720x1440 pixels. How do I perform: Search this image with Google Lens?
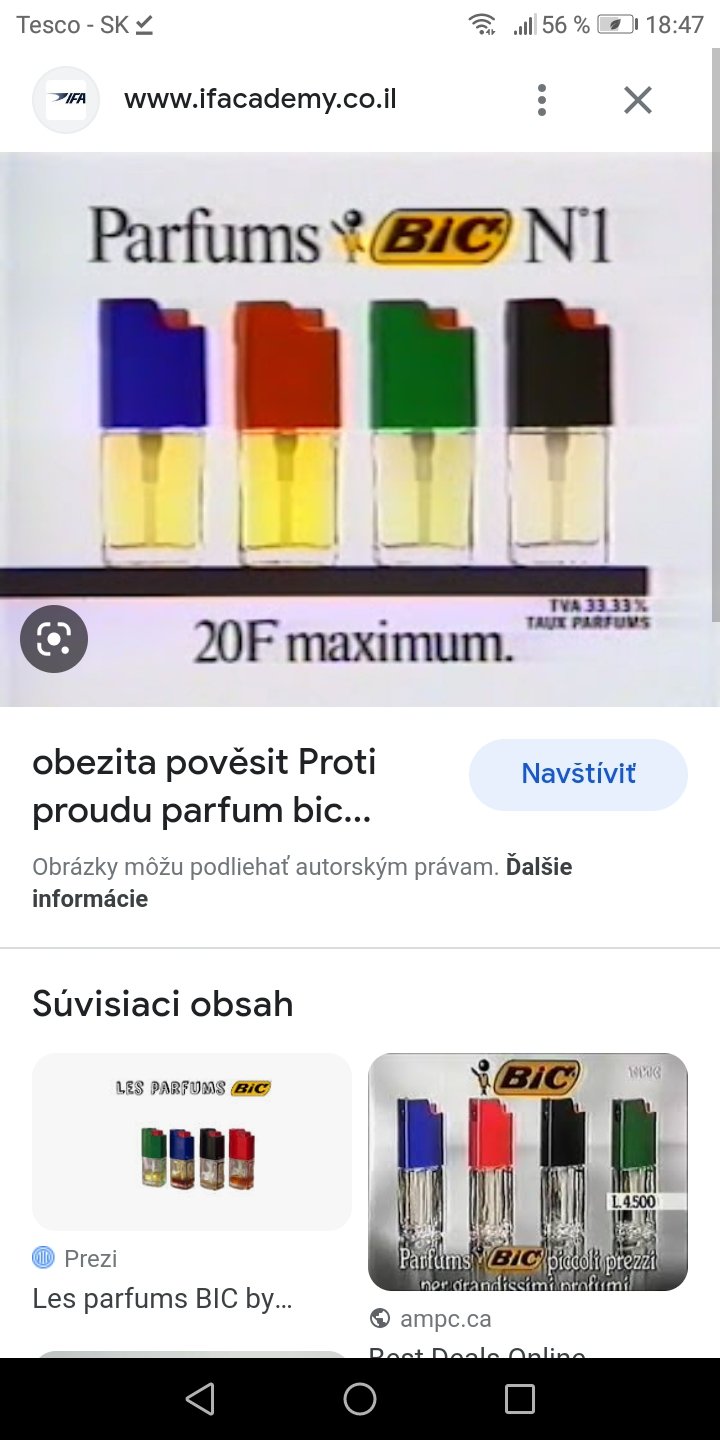tap(54, 639)
